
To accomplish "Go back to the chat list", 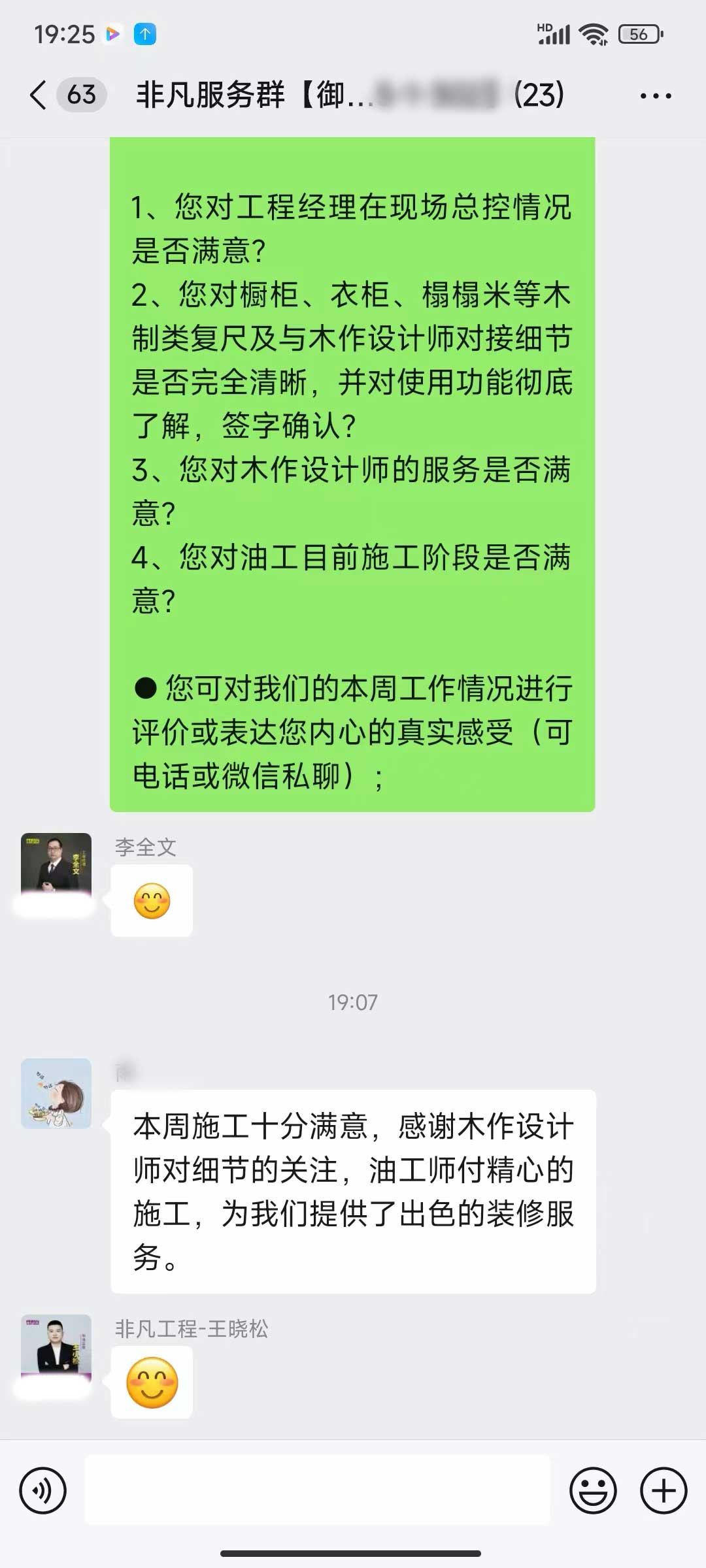I will [x=39, y=95].
